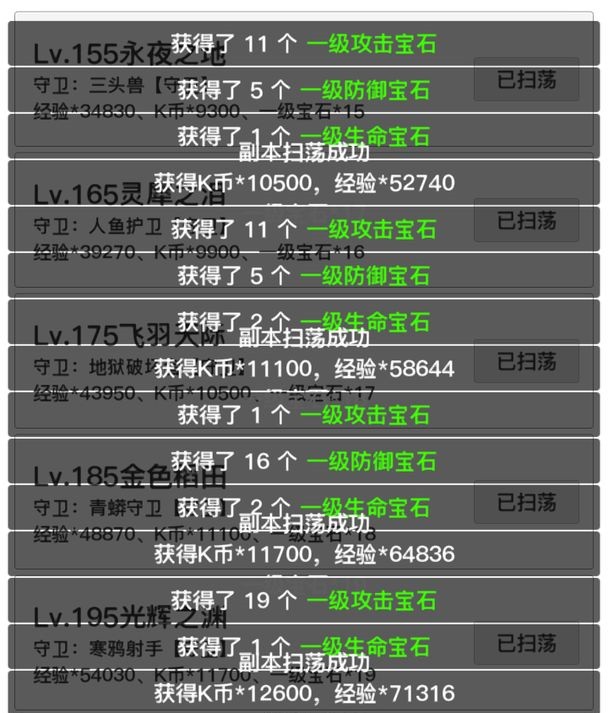Image resolution: width=608 pixels, height=713 pixels.
Task: Tap 已扫荡 button for Lv.175飞羽天际
Action: (x=526, y=360)
